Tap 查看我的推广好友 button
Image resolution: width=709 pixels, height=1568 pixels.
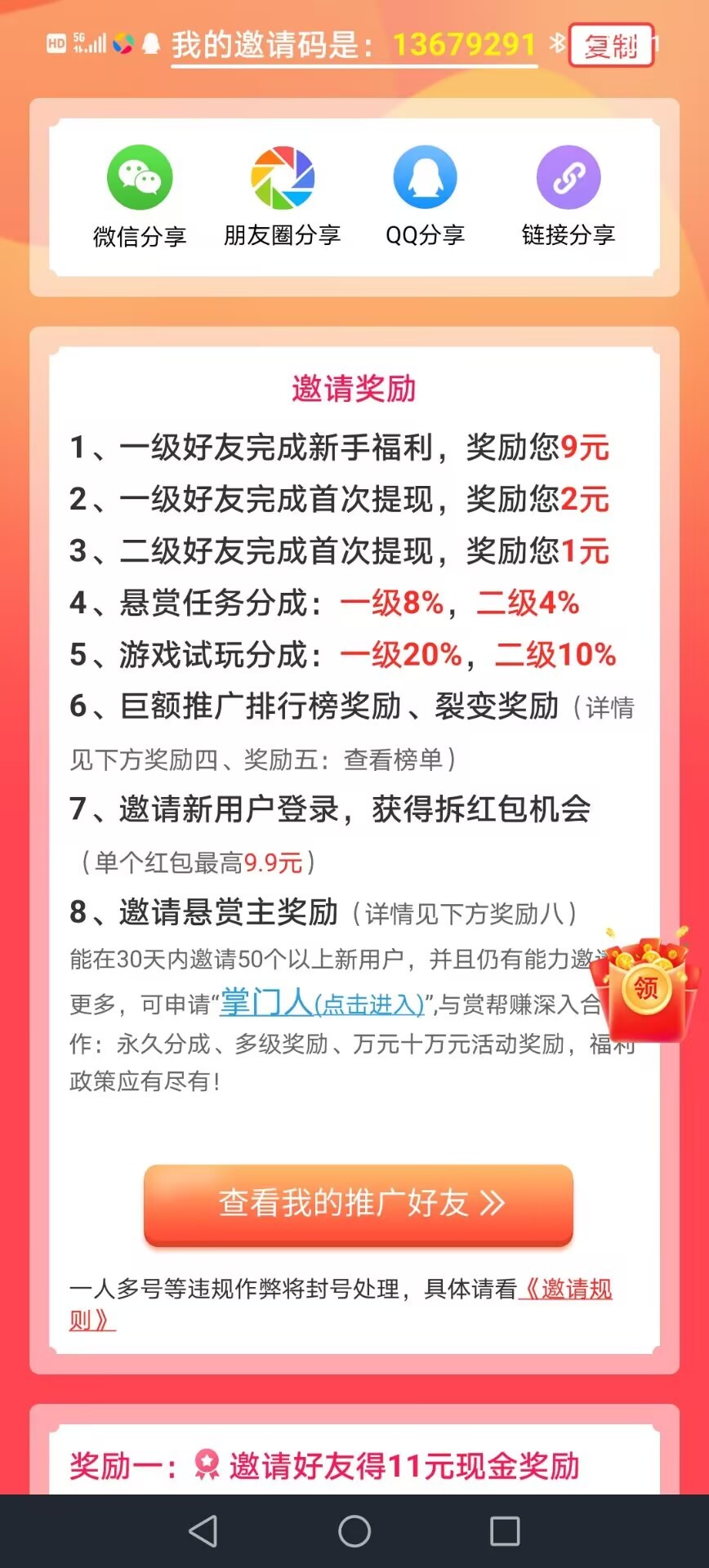[x=359, y=1205]
